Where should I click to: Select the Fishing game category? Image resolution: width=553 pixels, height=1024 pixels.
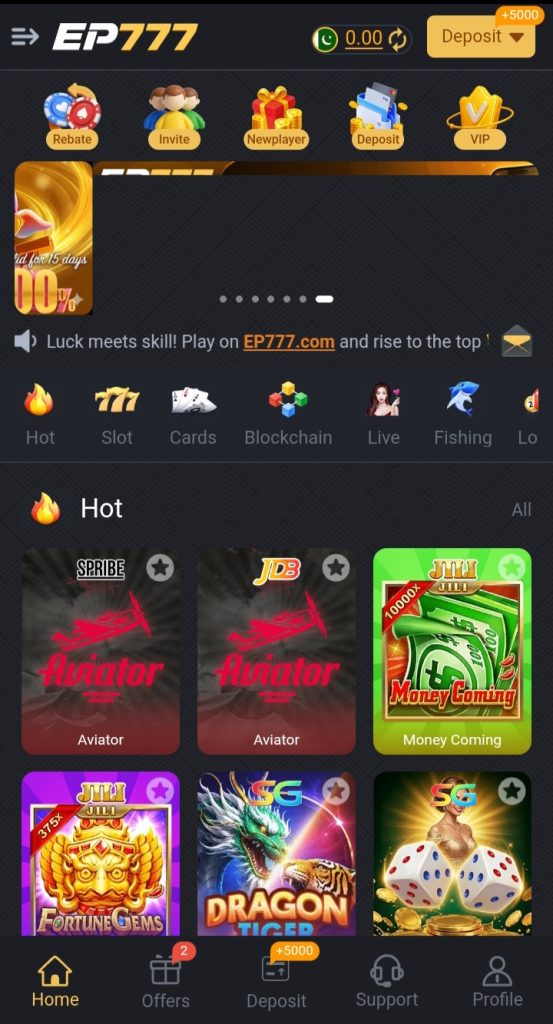[463, 414]
